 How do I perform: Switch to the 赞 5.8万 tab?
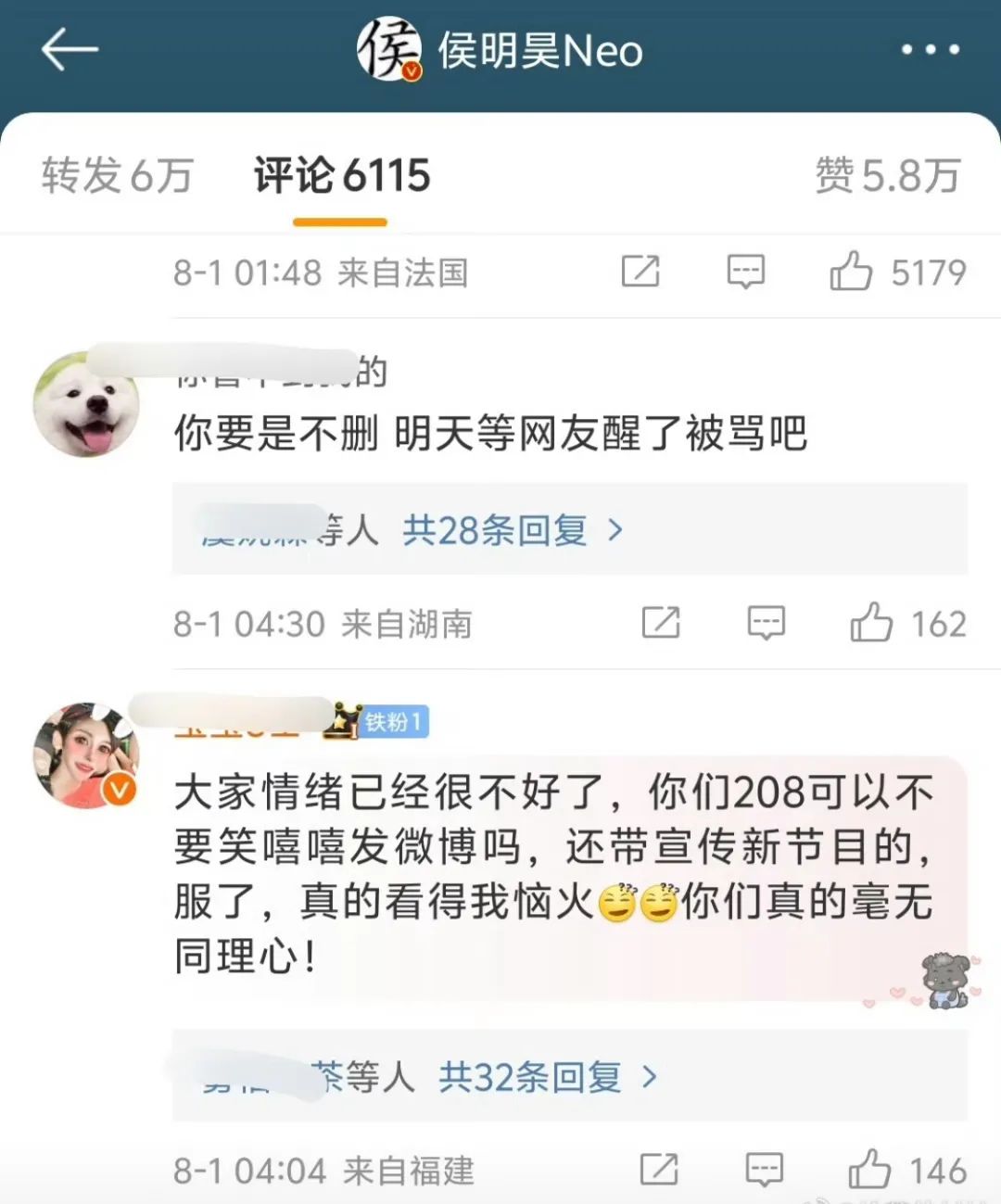pos(887,176)
